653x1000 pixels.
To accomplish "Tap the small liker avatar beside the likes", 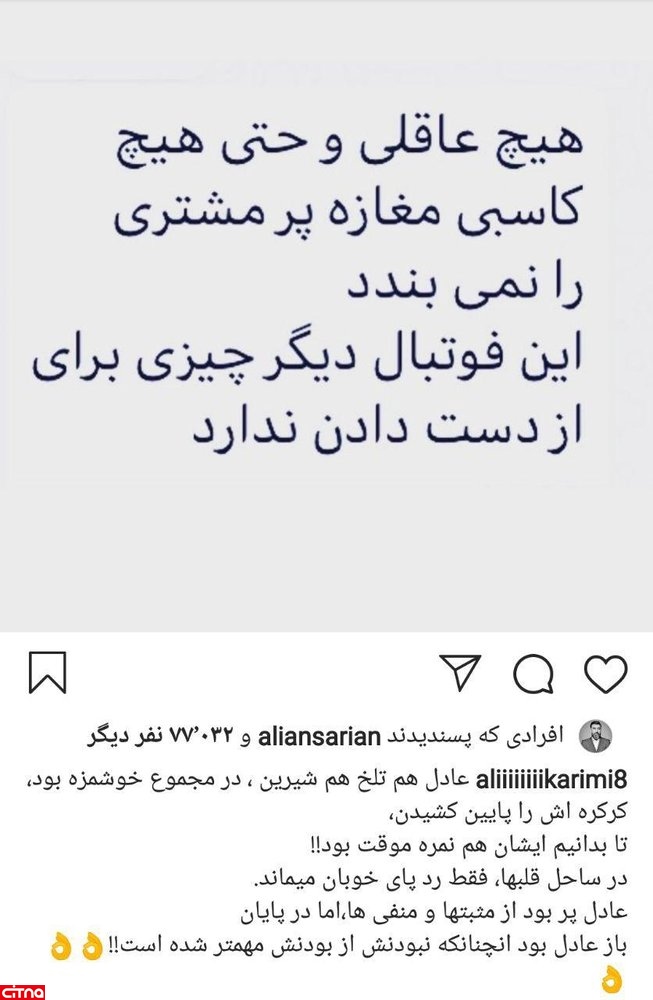I will 596,736.
